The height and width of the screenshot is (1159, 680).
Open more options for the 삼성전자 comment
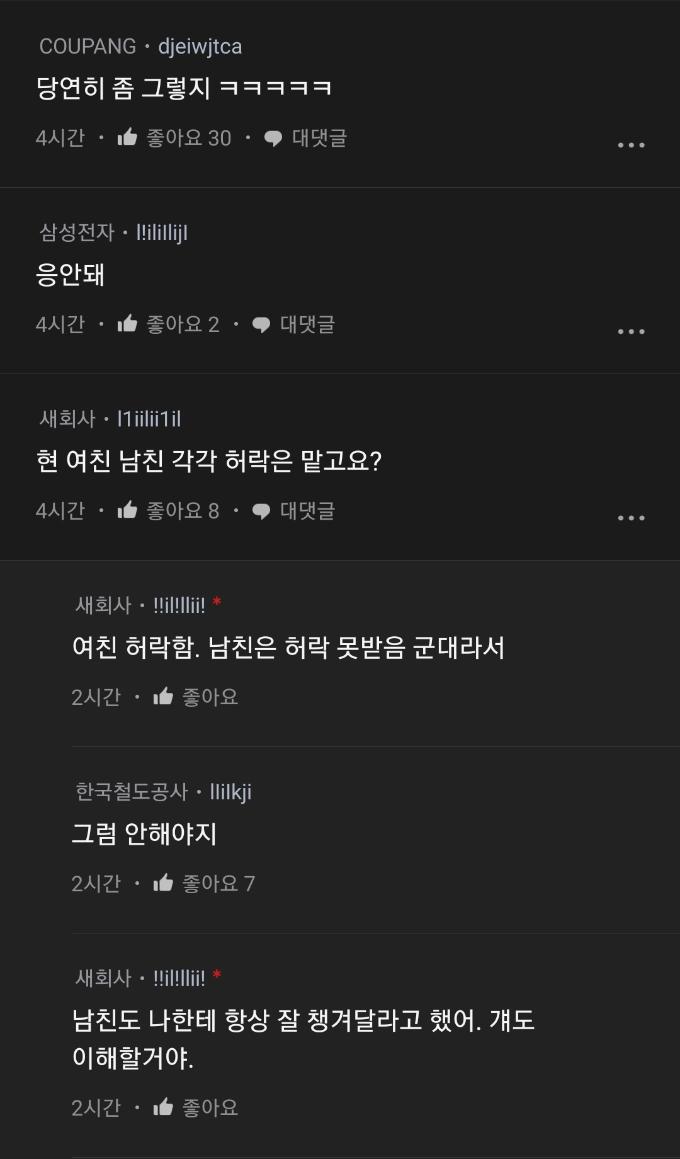(x=631, y=331)
